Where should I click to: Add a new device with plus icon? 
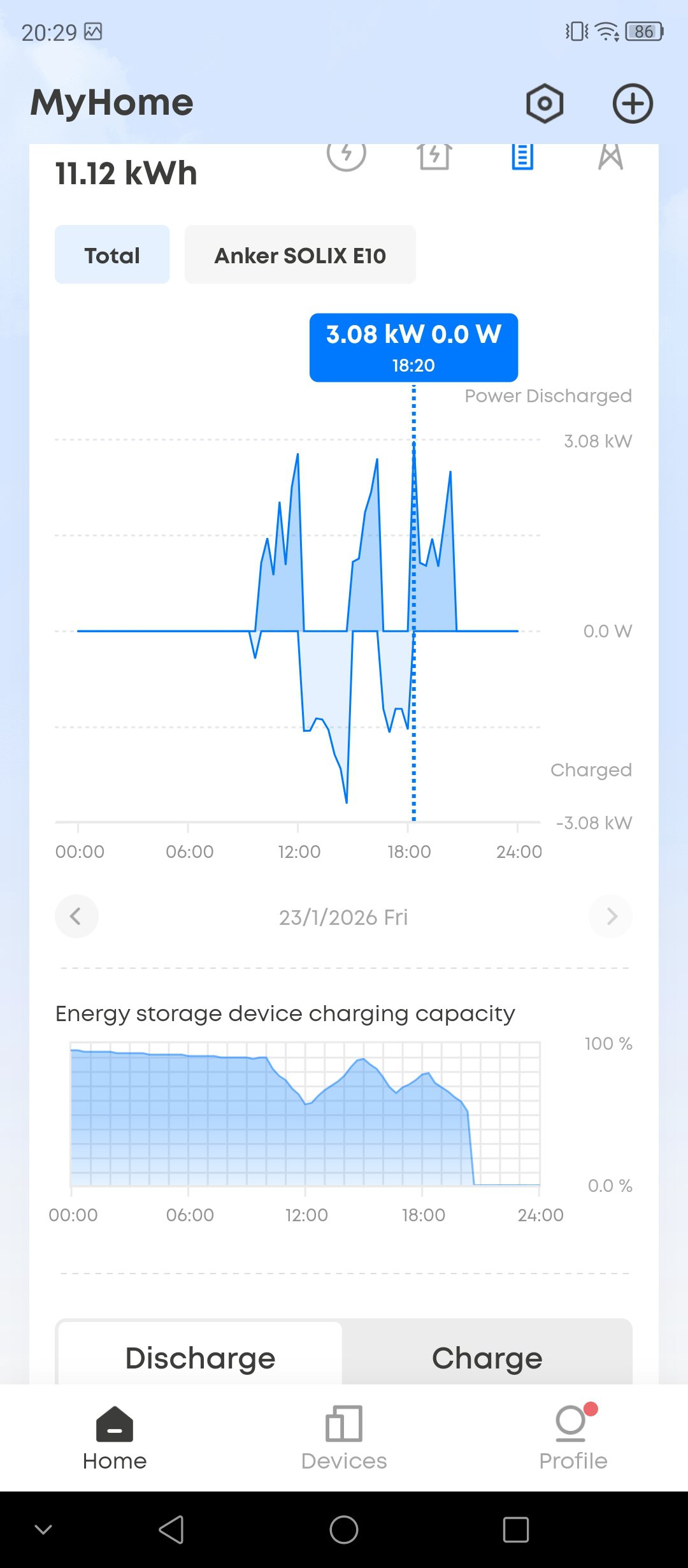coord(633,103)
